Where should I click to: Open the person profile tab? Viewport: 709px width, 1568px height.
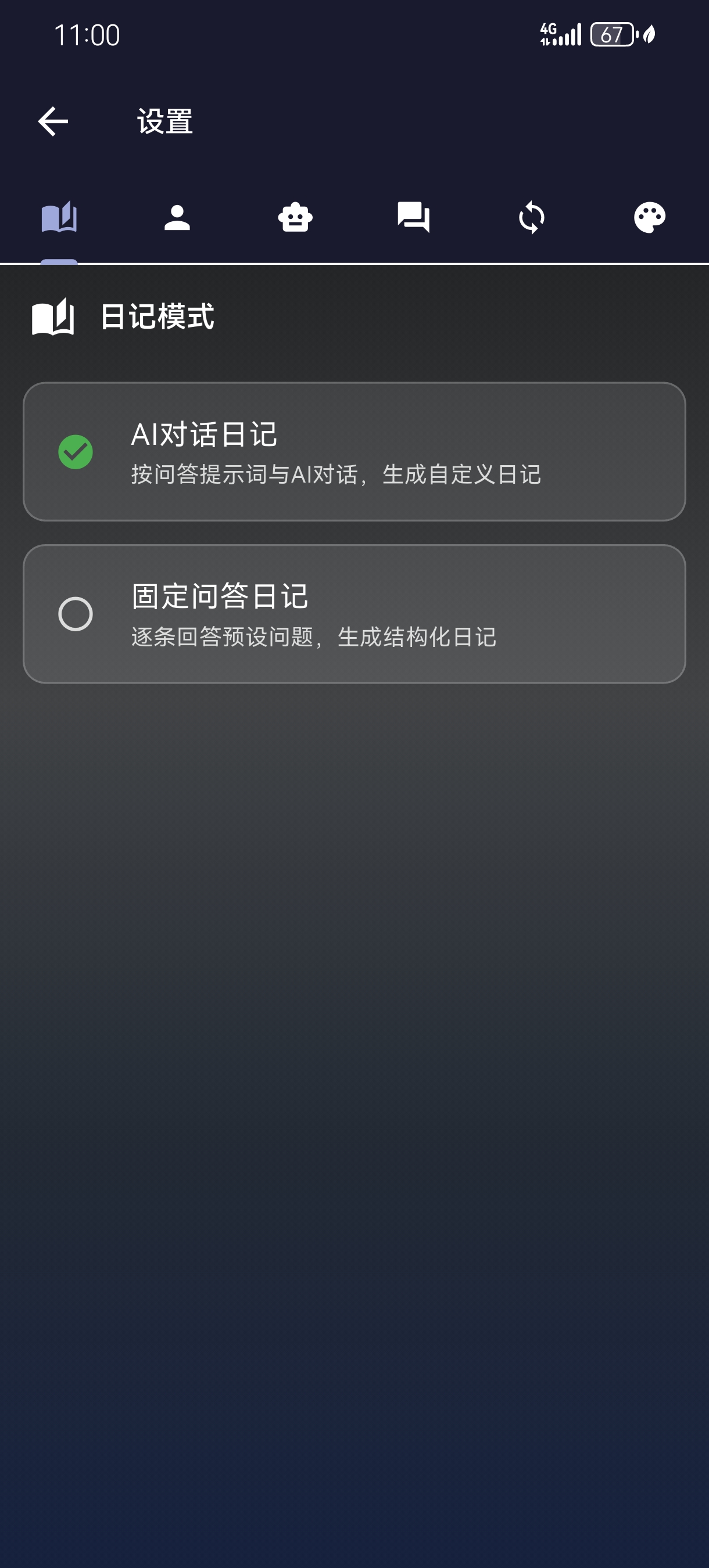pos(177,217)
